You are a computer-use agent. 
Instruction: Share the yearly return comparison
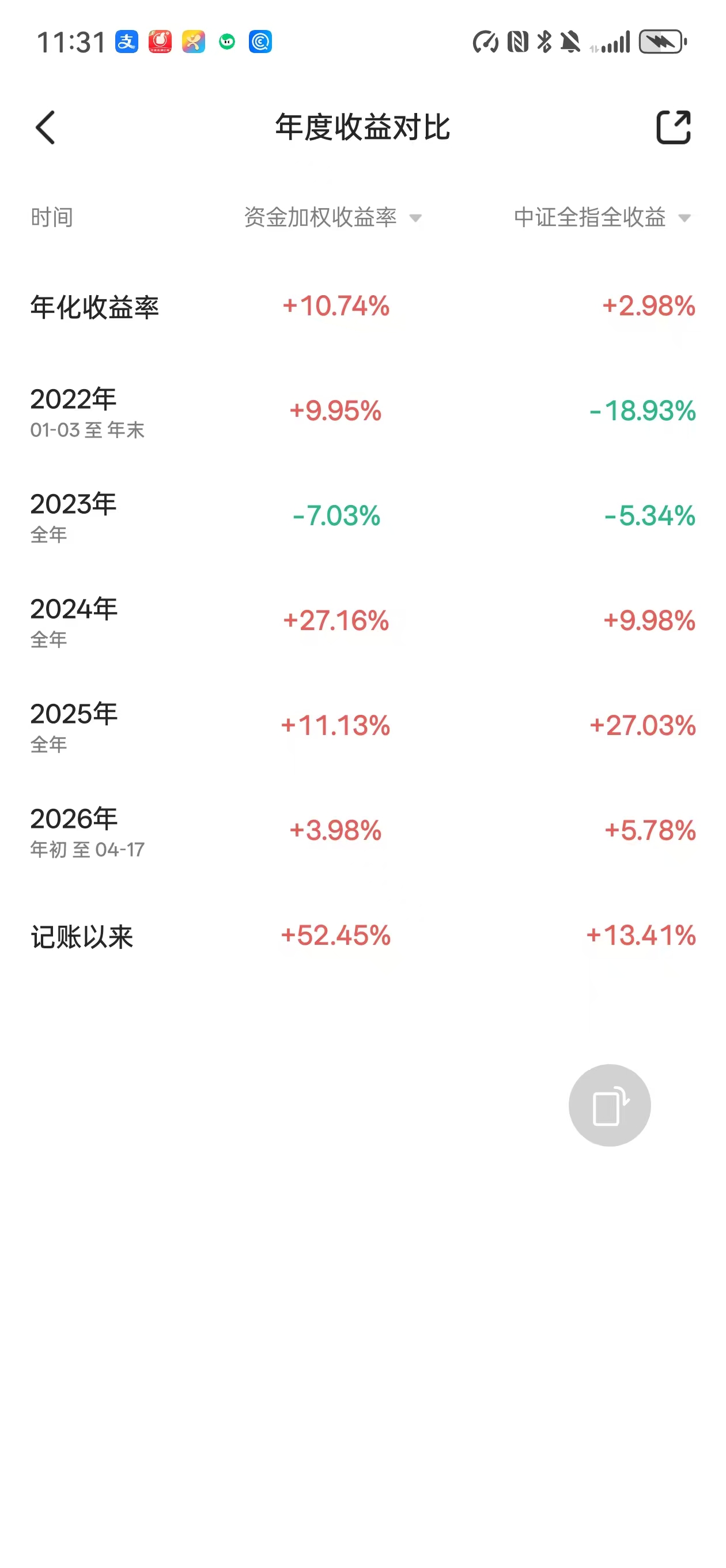[x=673, y=127]
